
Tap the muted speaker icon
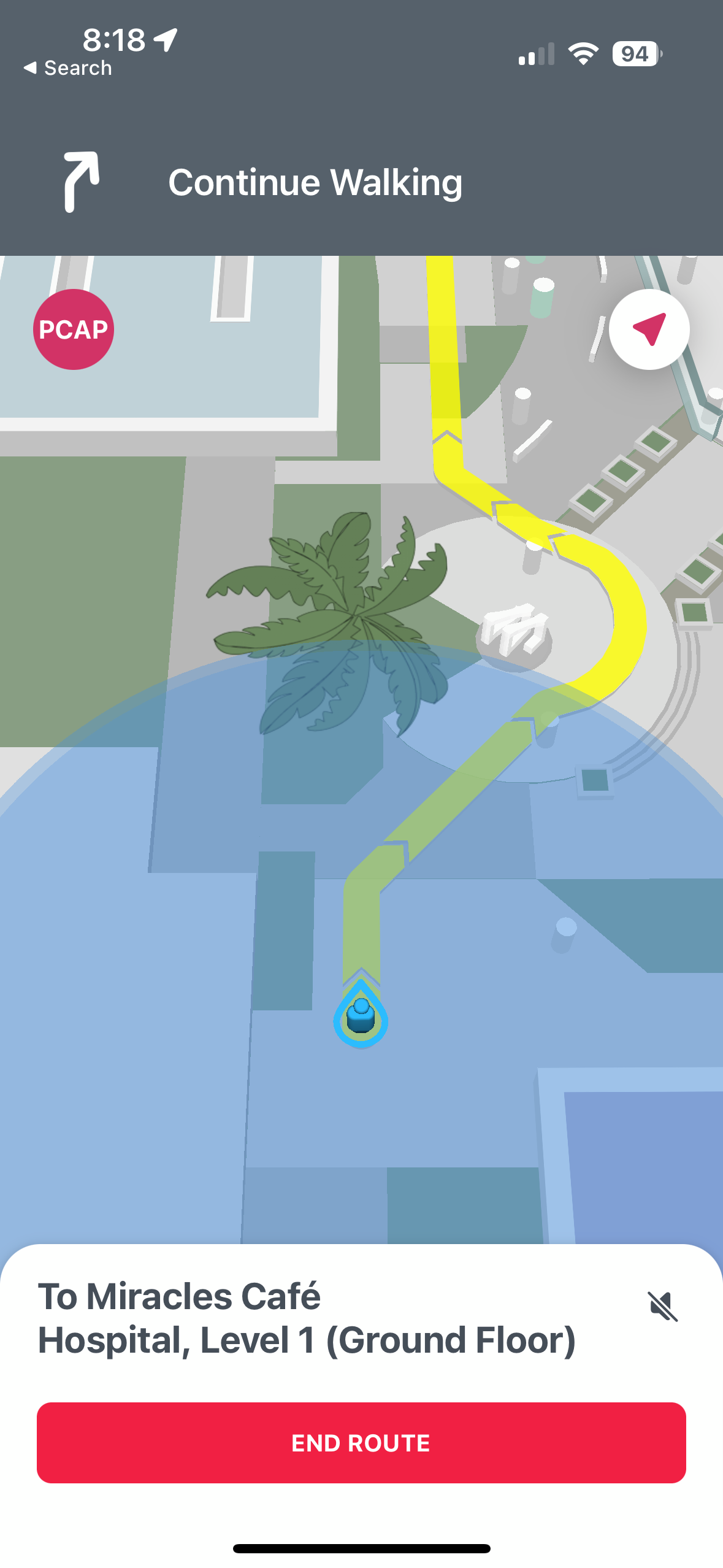click(664, 1305)
